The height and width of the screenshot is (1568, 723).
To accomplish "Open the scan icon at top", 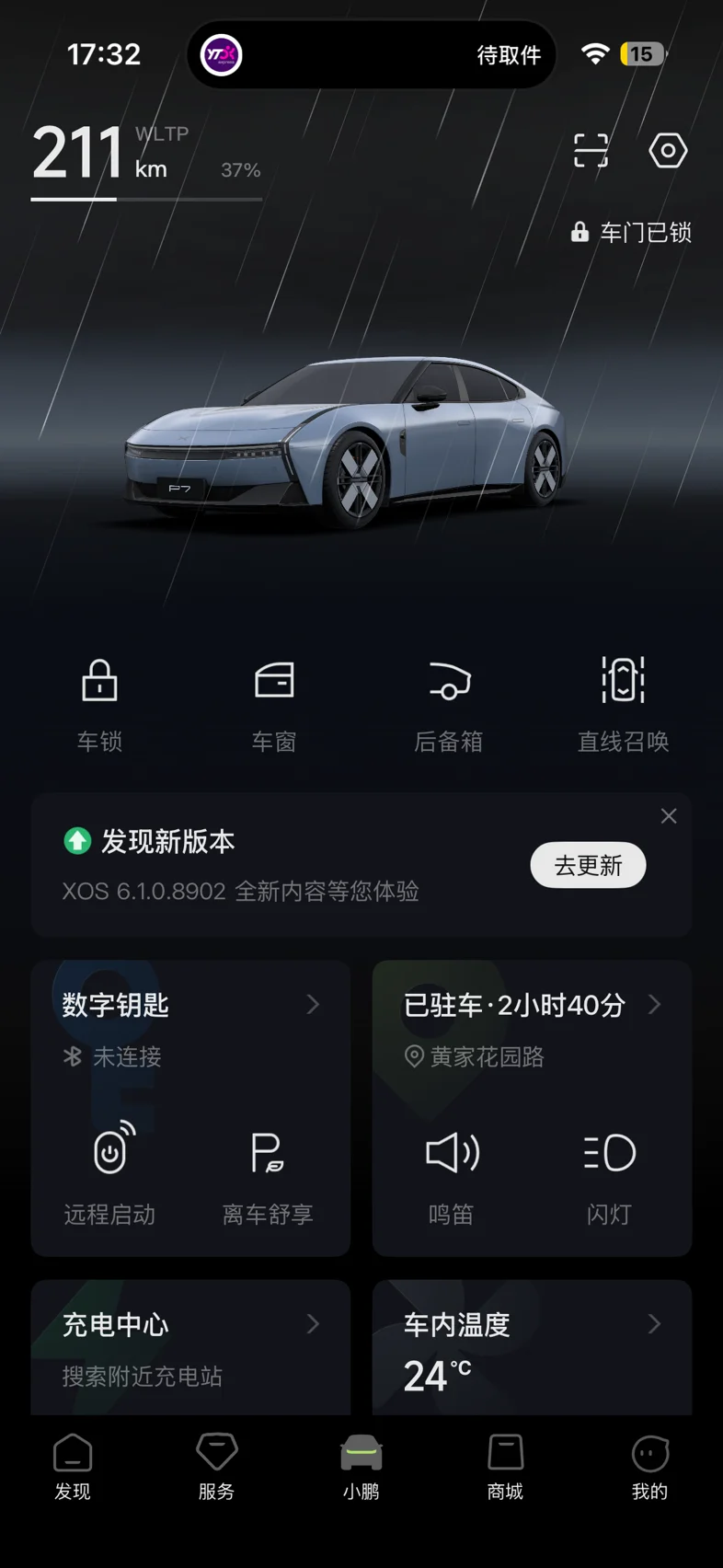I will coord(591,150).
